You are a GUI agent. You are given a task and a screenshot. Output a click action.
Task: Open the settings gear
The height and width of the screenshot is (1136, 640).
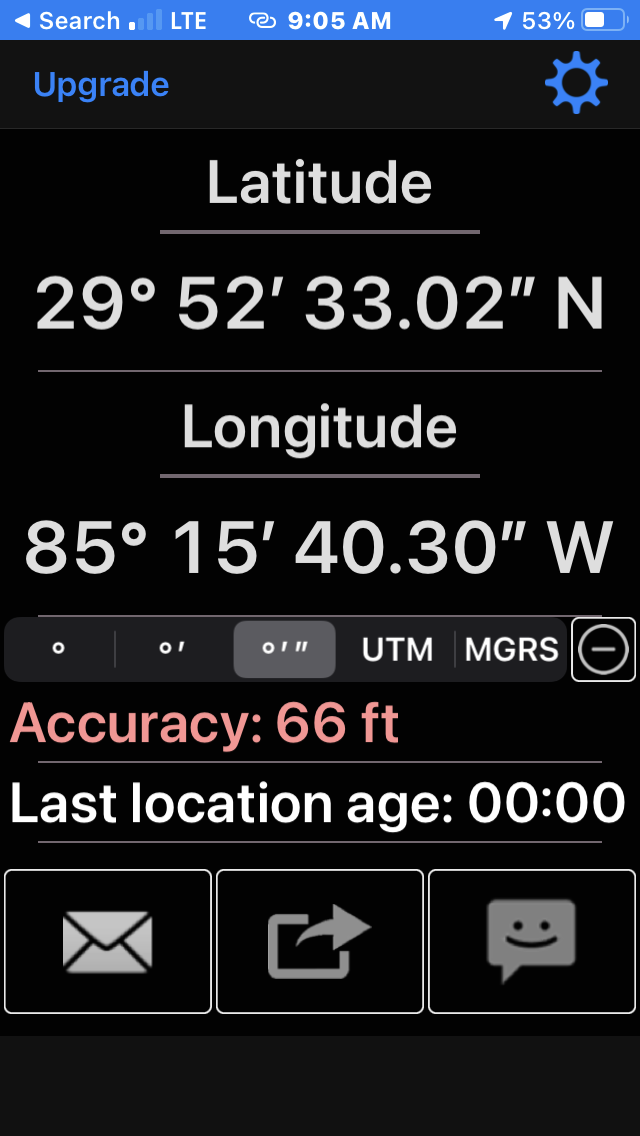[576, 83]
